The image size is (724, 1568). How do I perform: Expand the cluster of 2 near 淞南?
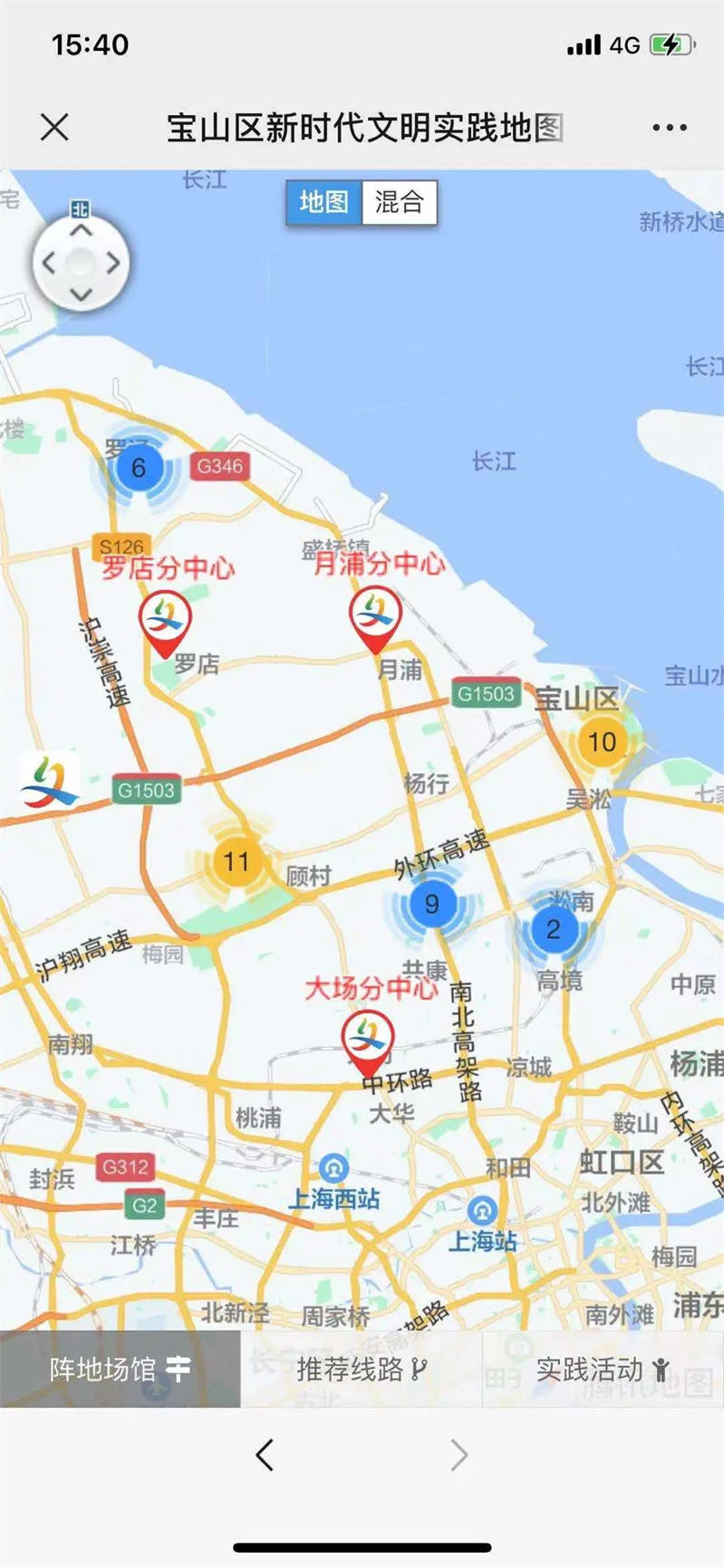coord(553,929)
